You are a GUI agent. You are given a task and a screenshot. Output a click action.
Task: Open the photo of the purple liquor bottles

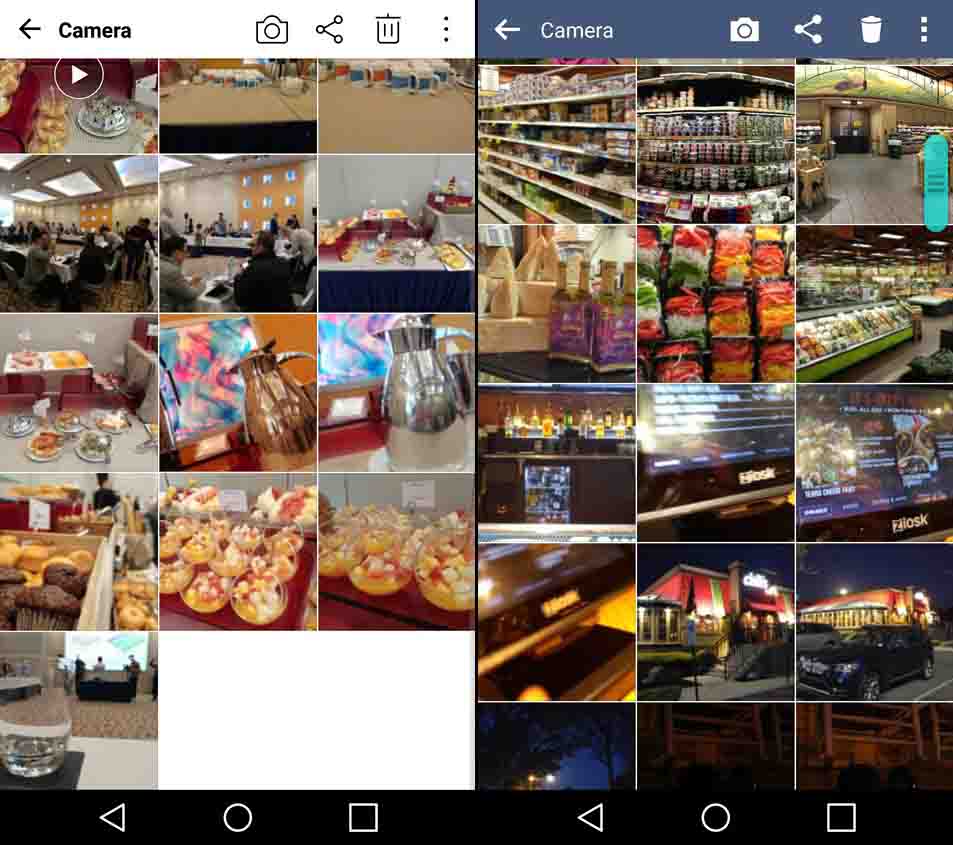coord(556,304)
